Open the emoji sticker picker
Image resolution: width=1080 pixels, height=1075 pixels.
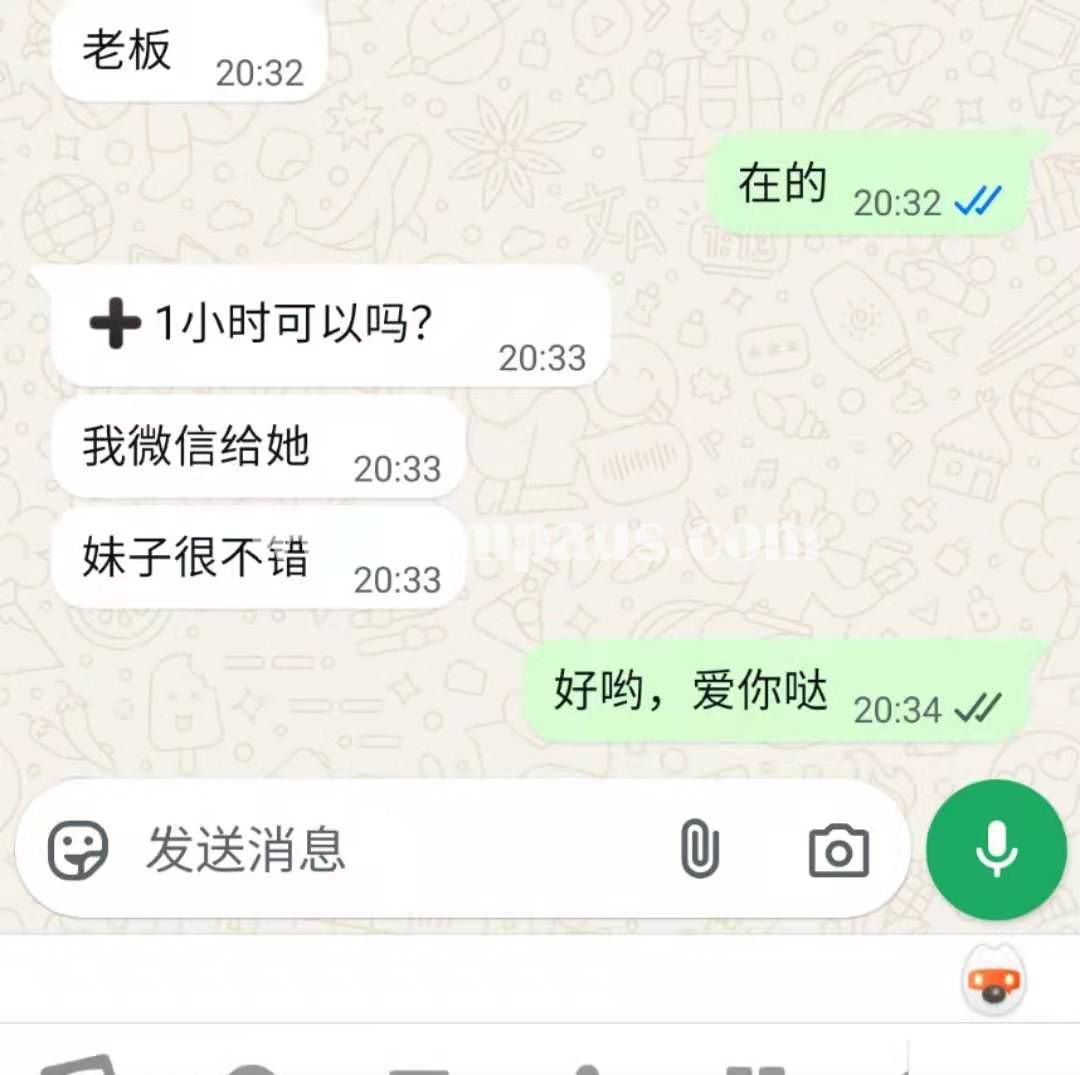(77, 850)
